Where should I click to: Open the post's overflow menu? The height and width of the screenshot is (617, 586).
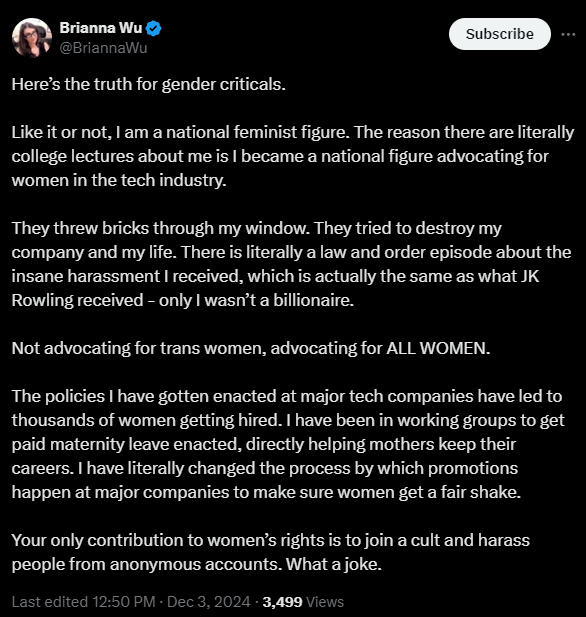pos(568,35)
